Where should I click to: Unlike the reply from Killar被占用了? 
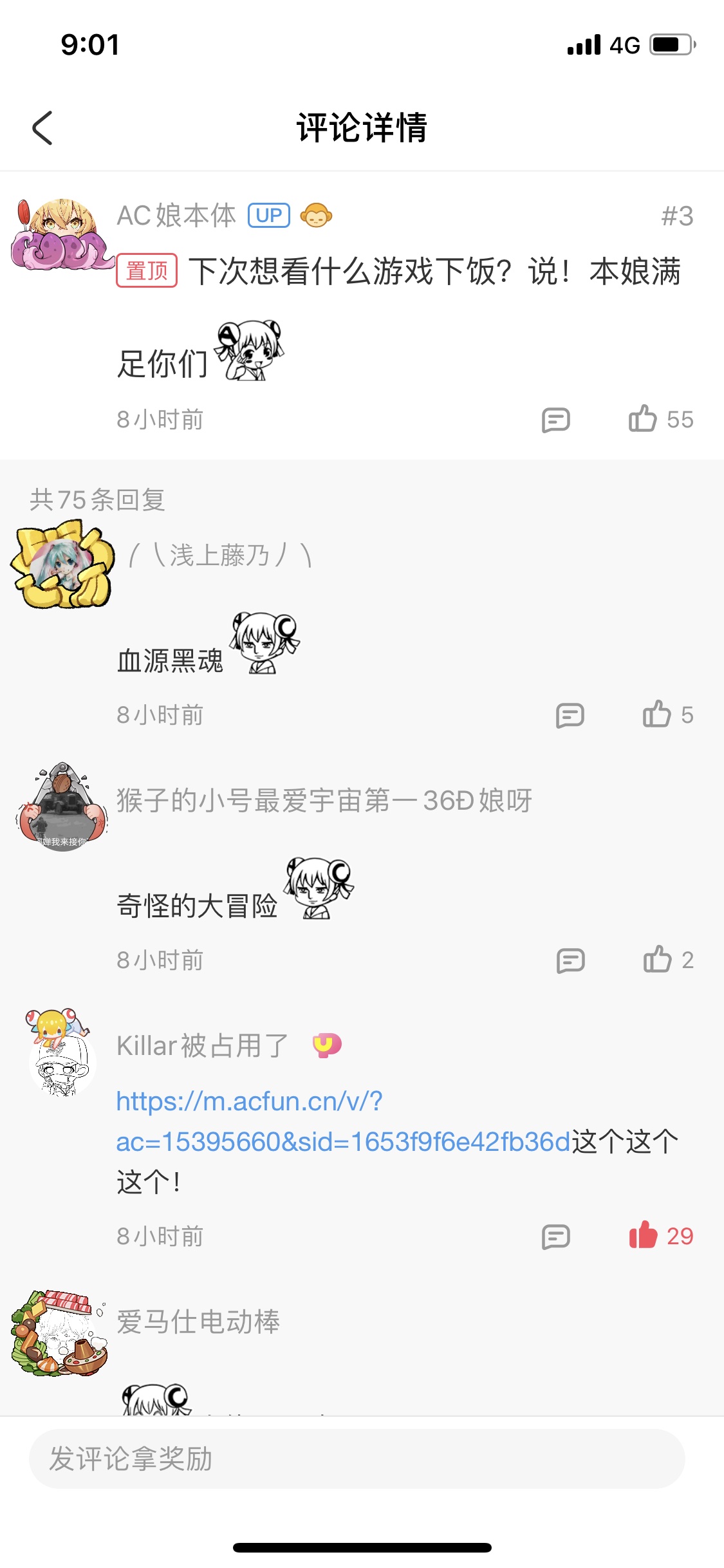point(644,1235)
